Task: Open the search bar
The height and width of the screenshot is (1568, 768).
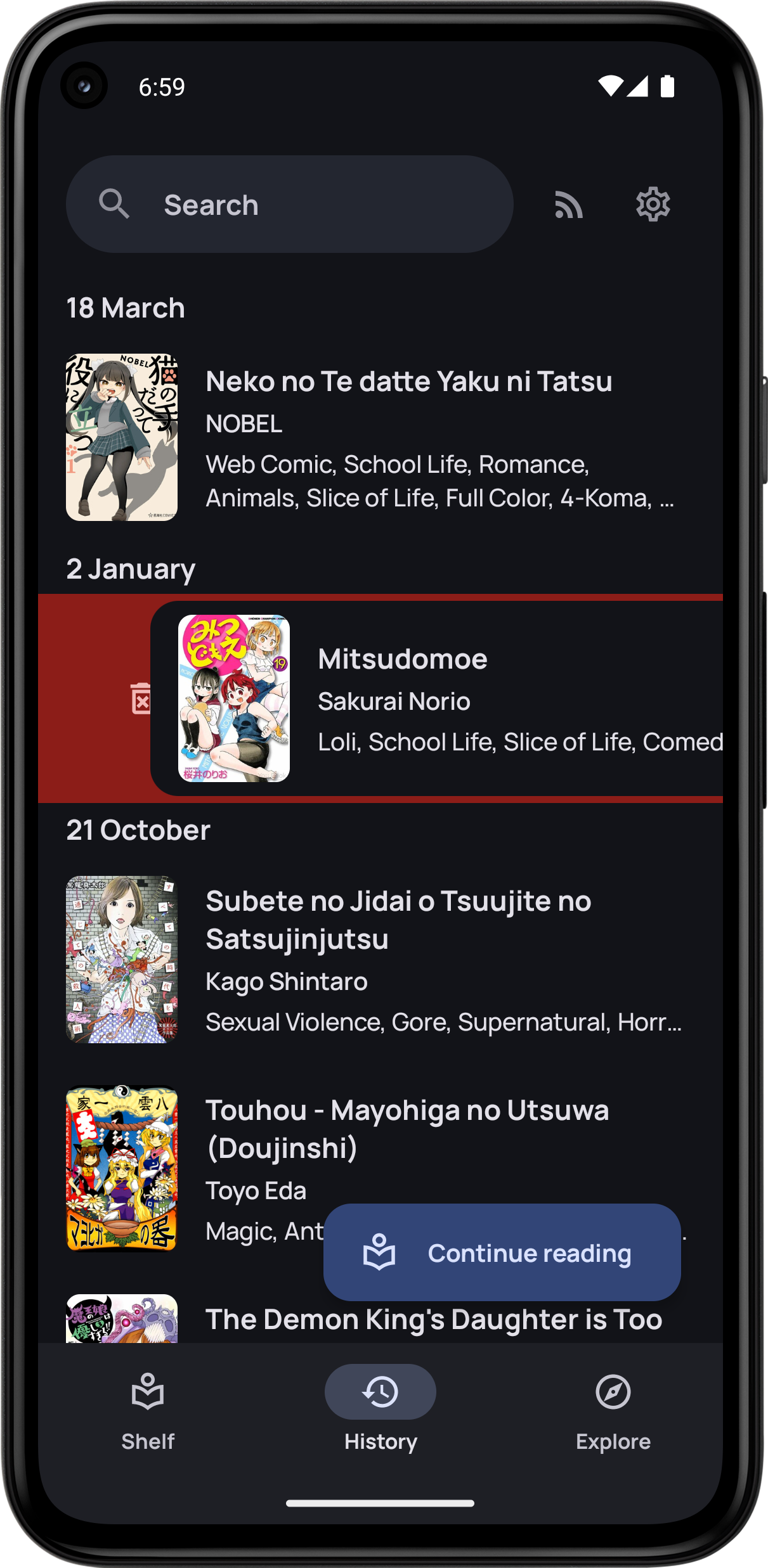Action: (289, 204)
